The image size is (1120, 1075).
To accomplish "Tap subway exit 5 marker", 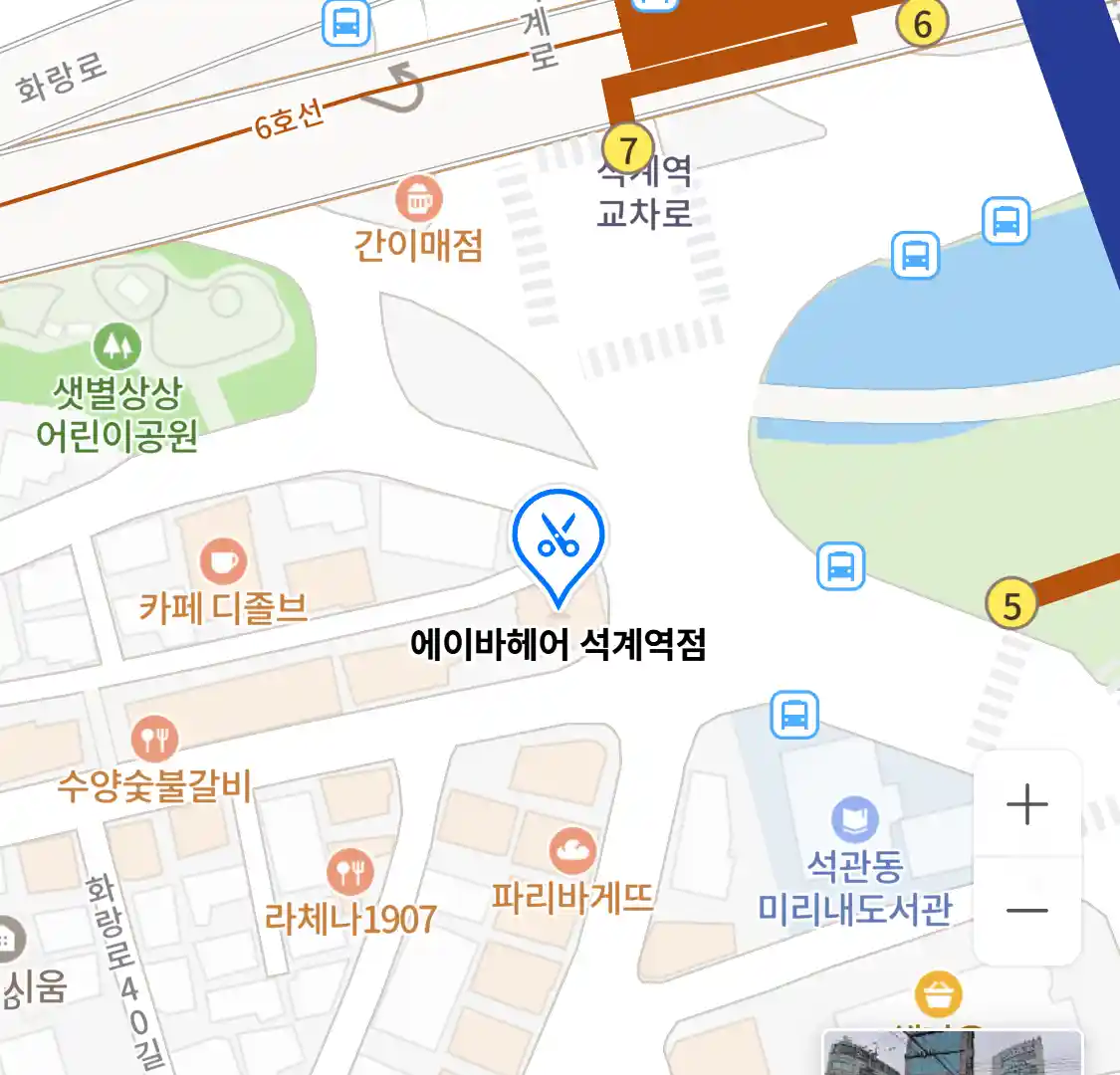I will (x=1011, y=604).
